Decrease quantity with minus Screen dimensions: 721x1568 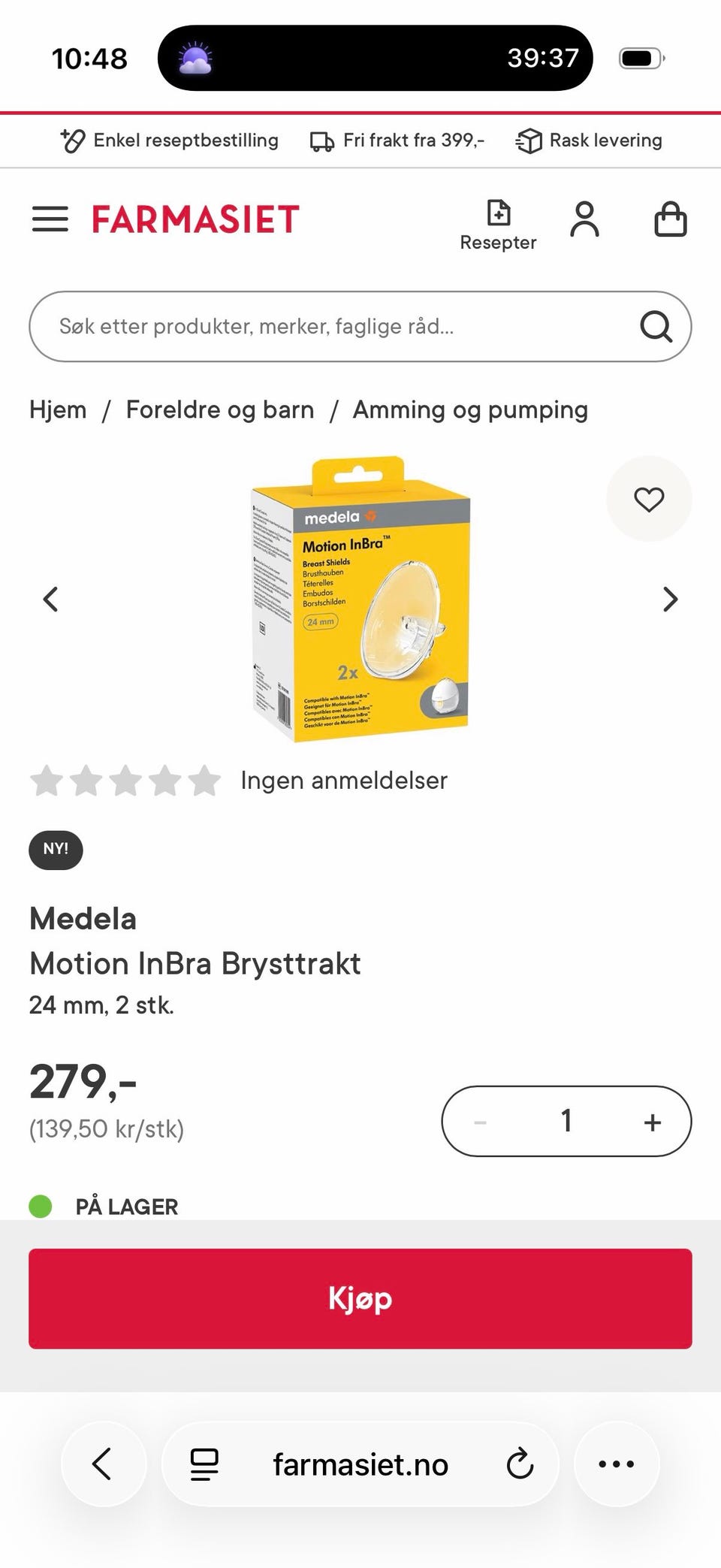[x=481, y=1122]
